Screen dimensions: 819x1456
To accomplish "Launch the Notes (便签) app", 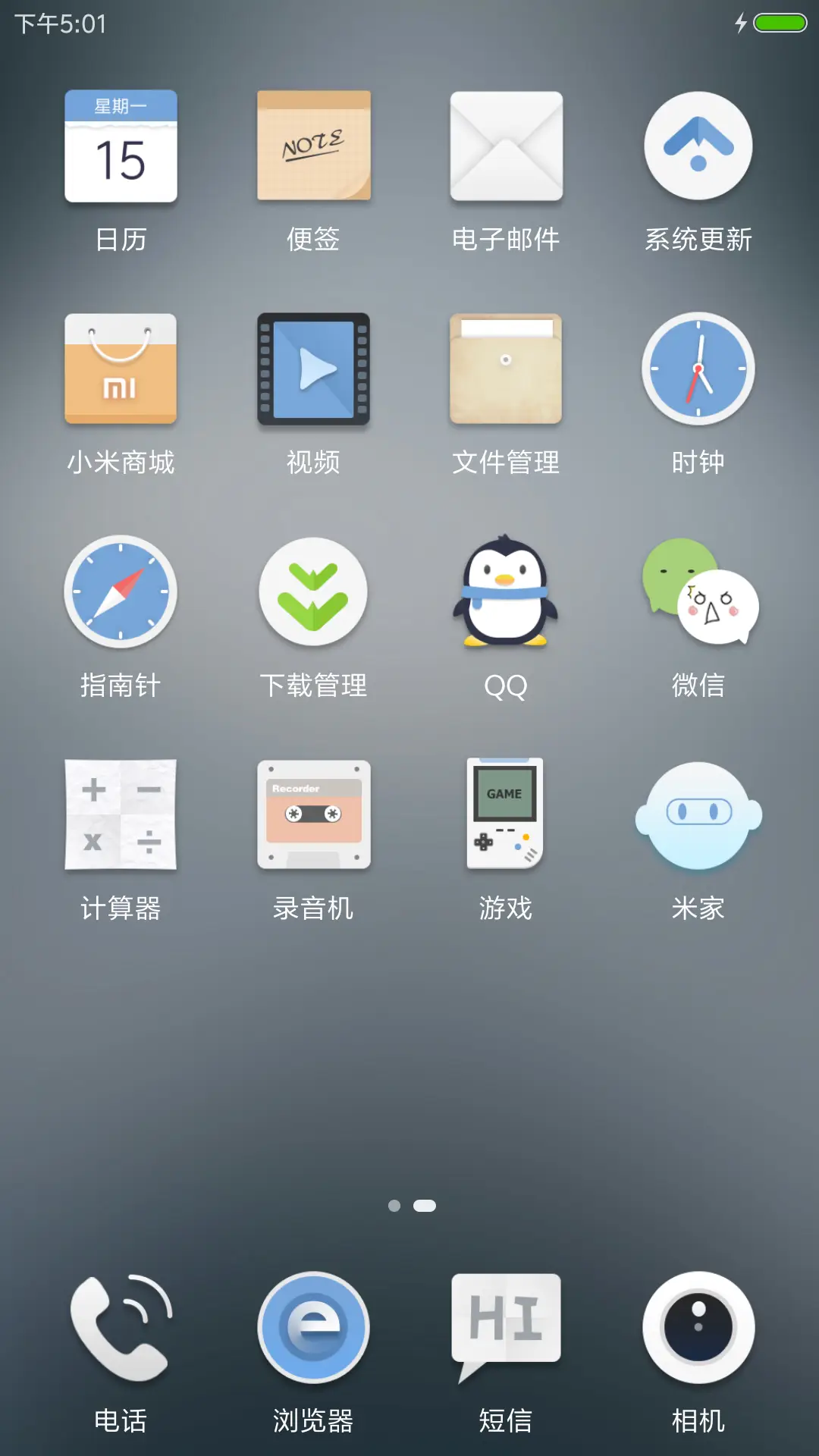I will [x=313, y=146].
